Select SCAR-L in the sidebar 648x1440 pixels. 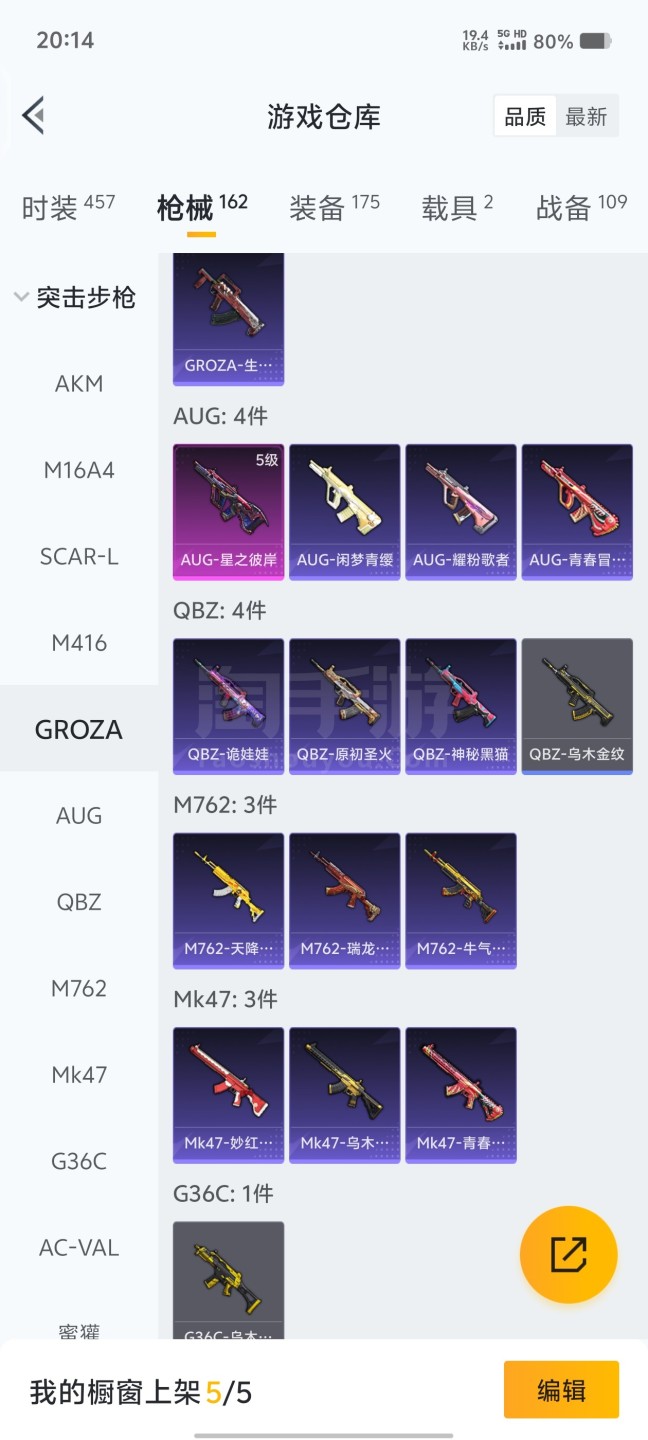79,557
